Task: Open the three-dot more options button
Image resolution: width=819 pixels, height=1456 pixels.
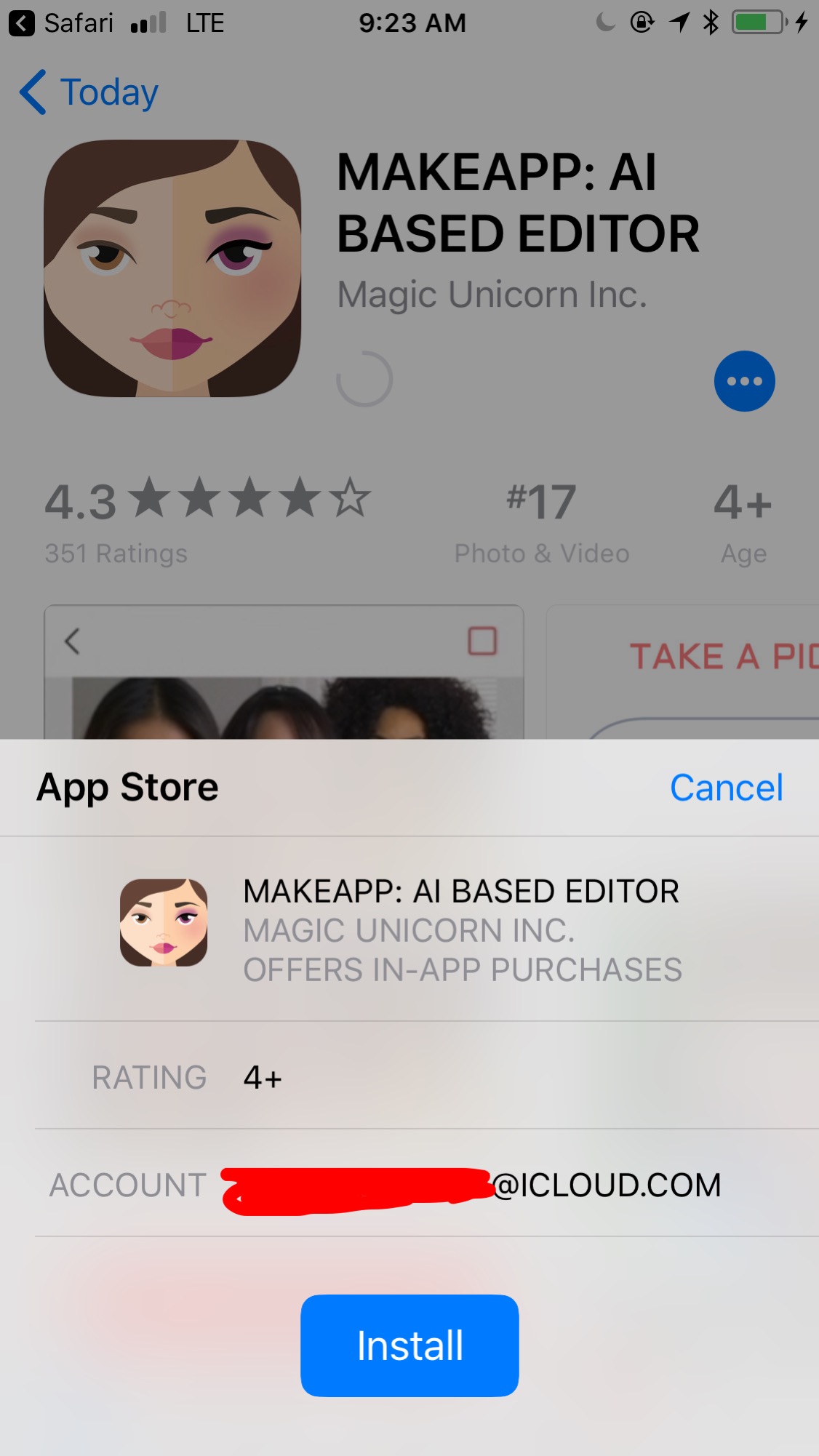Action: pos(744,381)
